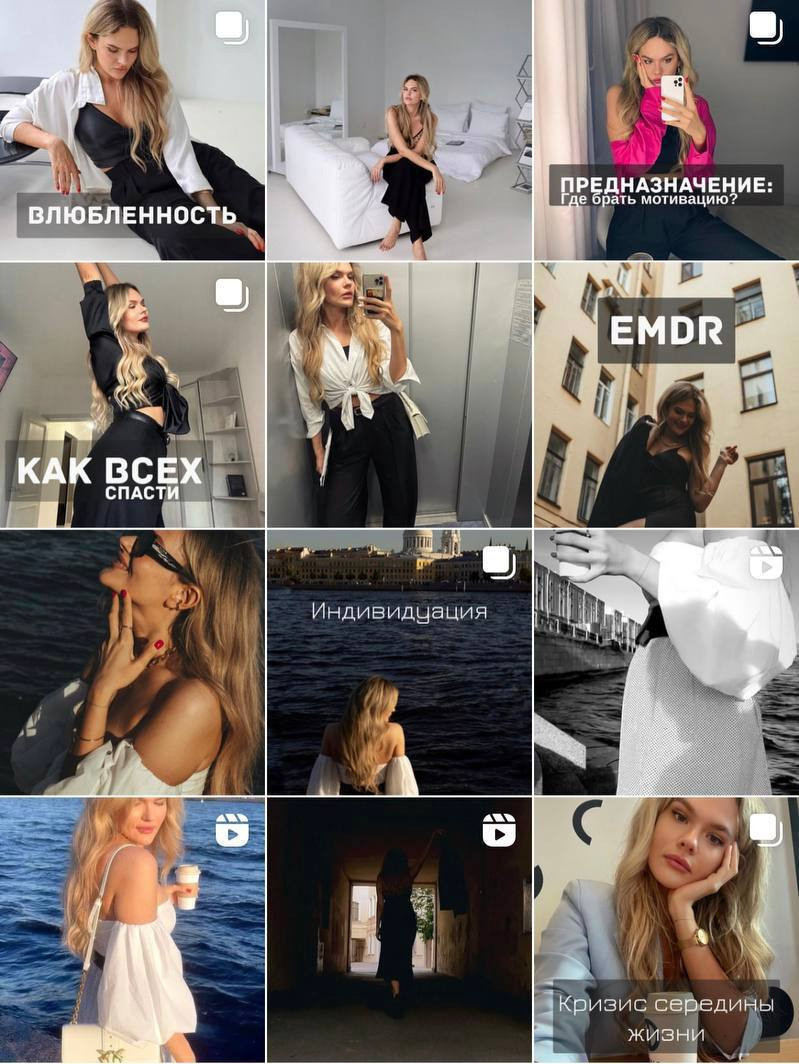Open the Кризис середины жизни post
Screen dimensions: 799x1064
tap(666, 930)
